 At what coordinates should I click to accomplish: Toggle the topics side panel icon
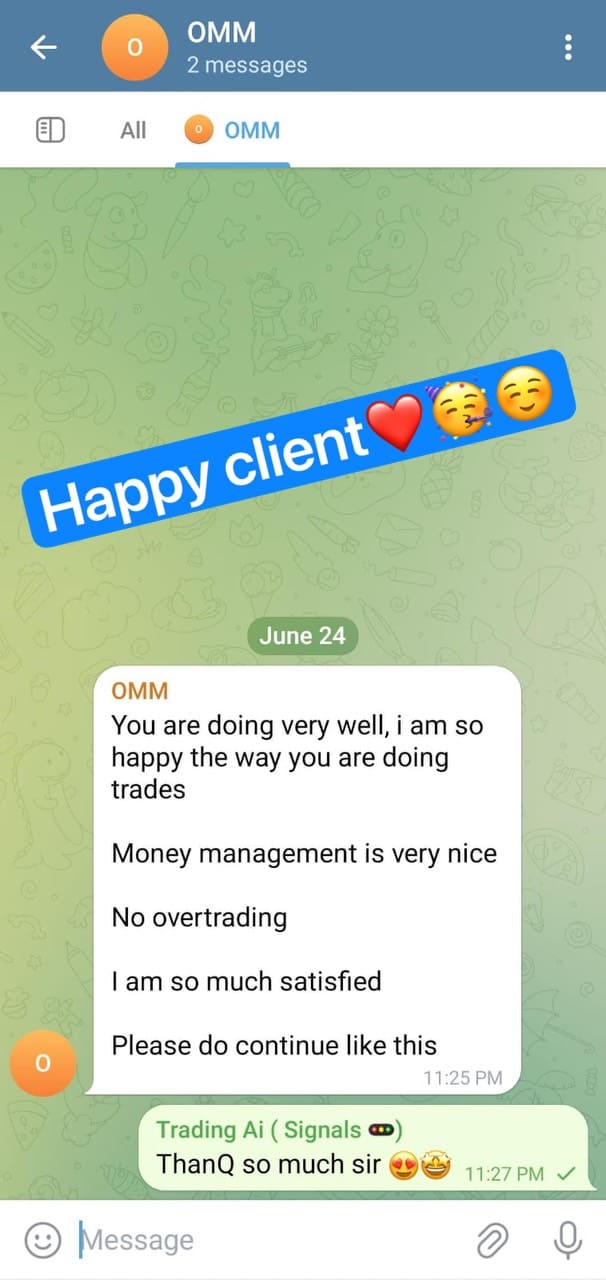50,130
